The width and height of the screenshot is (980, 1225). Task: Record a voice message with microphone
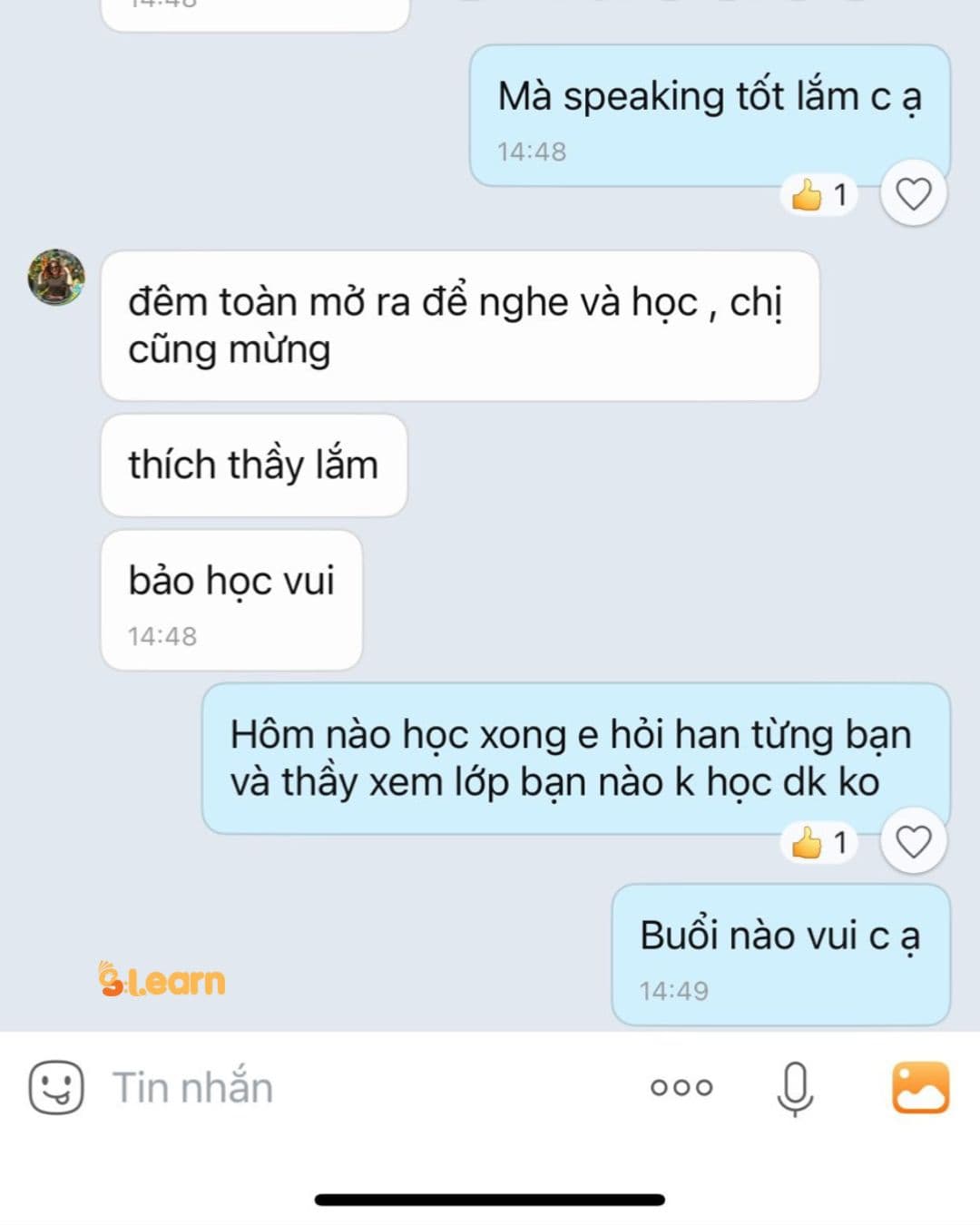click(795, 1087)
